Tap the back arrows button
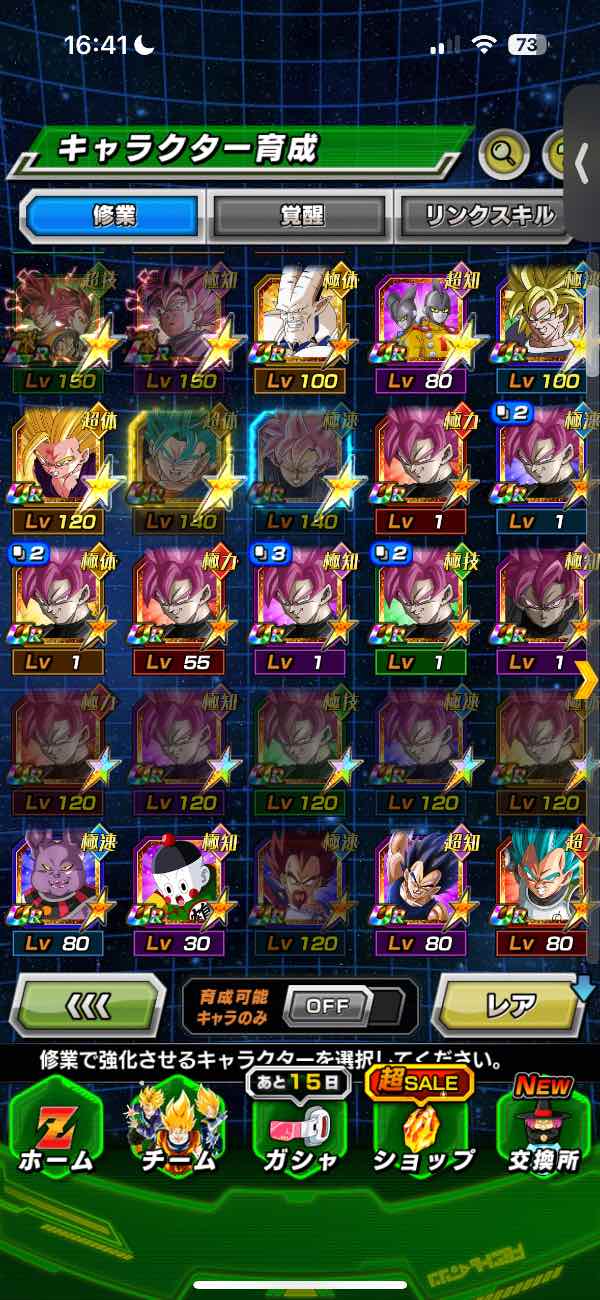 [x=87, y=1003]
